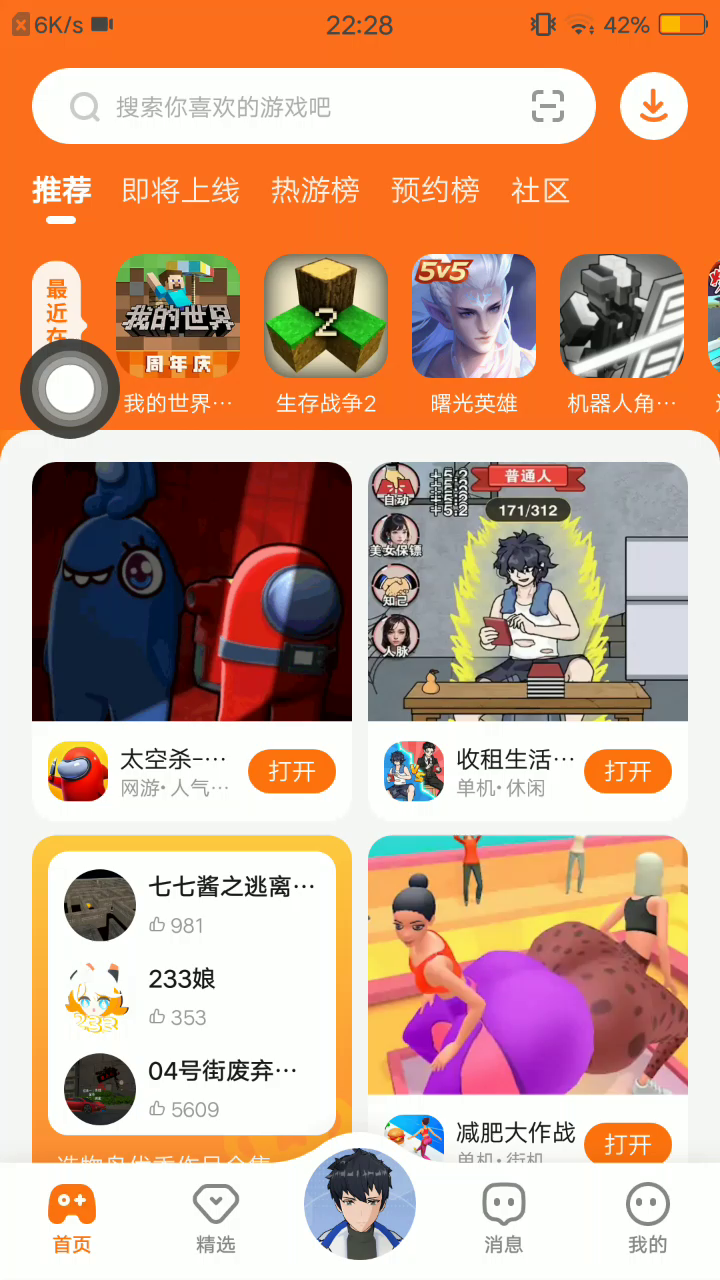Switch to the 即将上线 tab
720x1280 pixels.
coord(181,190)
